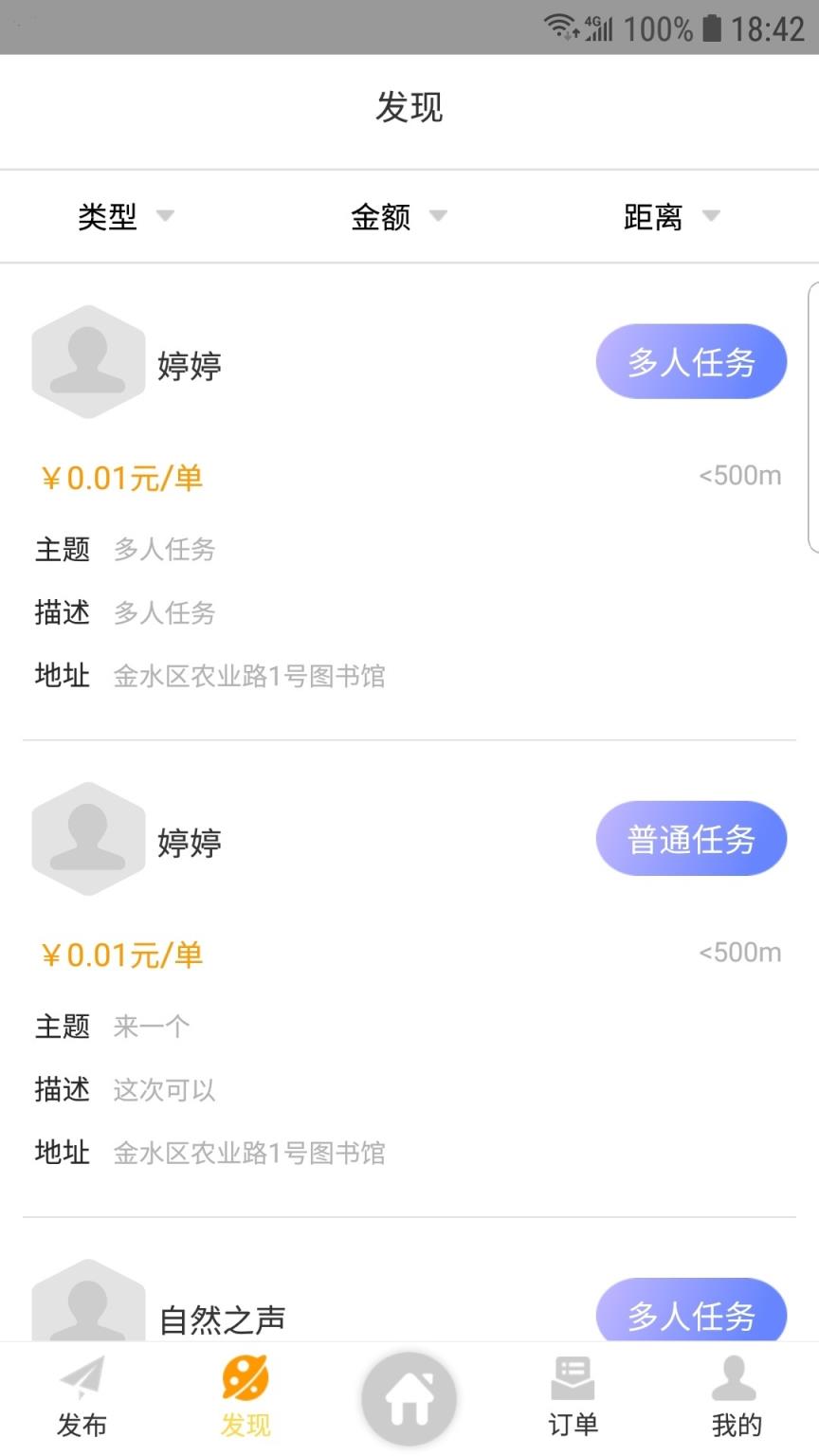
Task: Open the central home icon button
Action: point(409,1396)
